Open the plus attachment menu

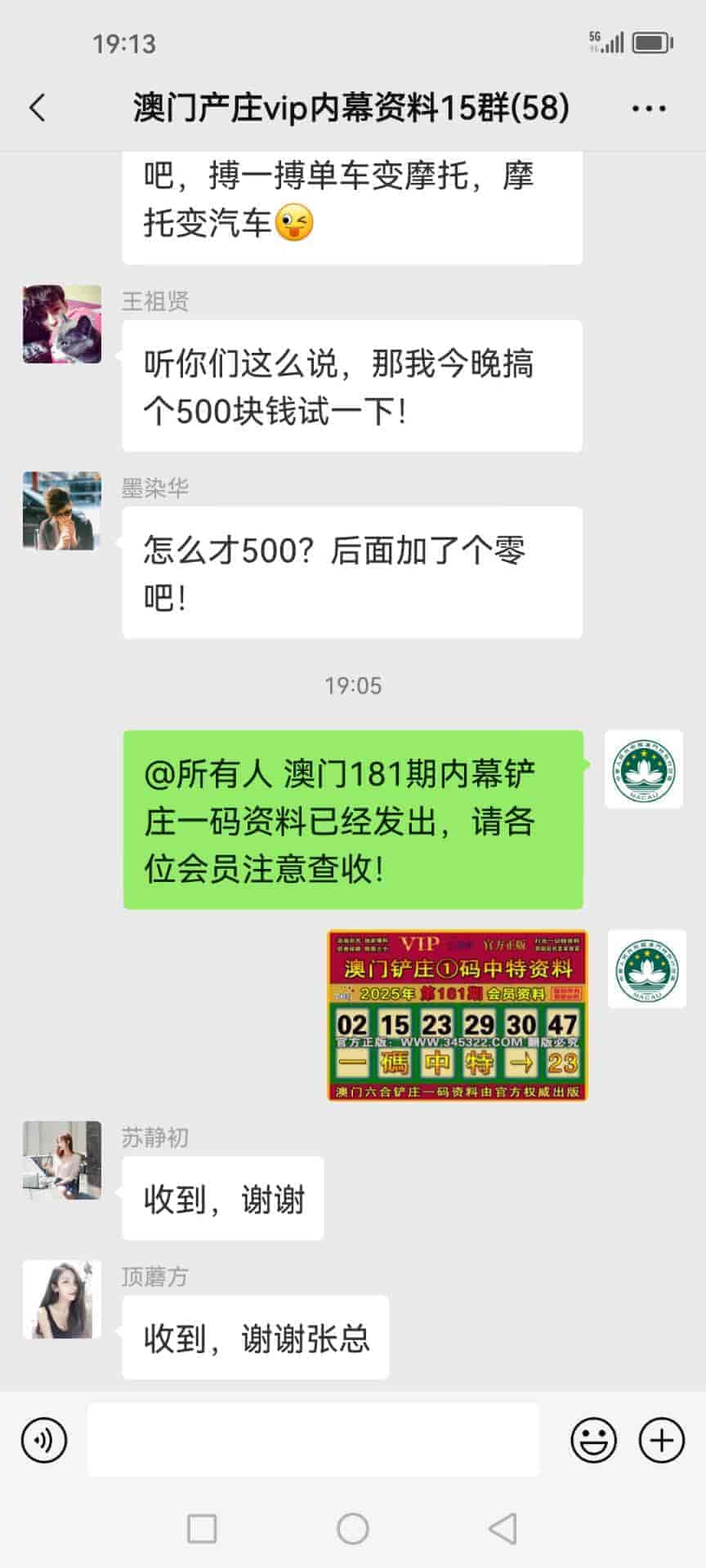tap(661, 1440)
